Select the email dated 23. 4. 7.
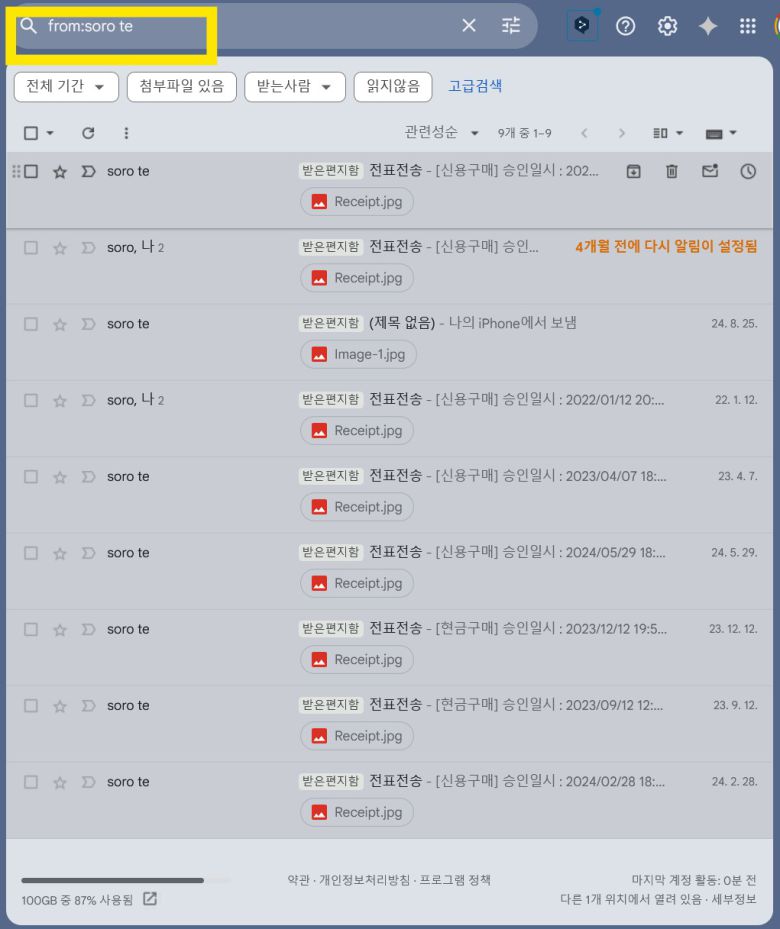The width and height of the screenshot is (780, 929). coord(31,477)
